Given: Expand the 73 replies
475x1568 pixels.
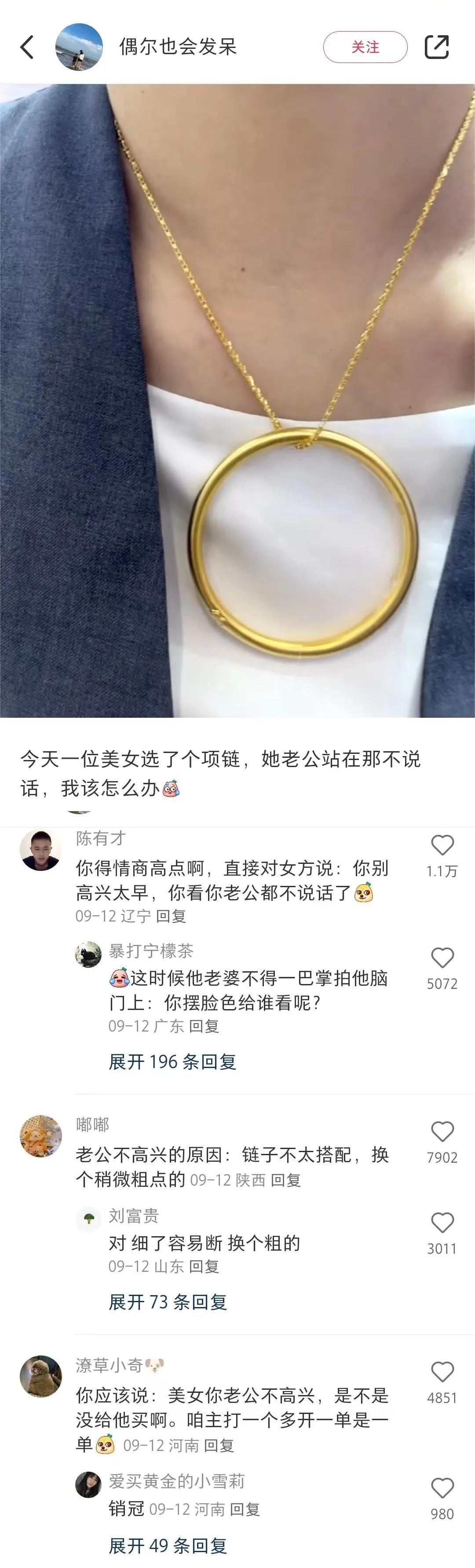Looking at the screenshot, I should (x=168, y=1303).
